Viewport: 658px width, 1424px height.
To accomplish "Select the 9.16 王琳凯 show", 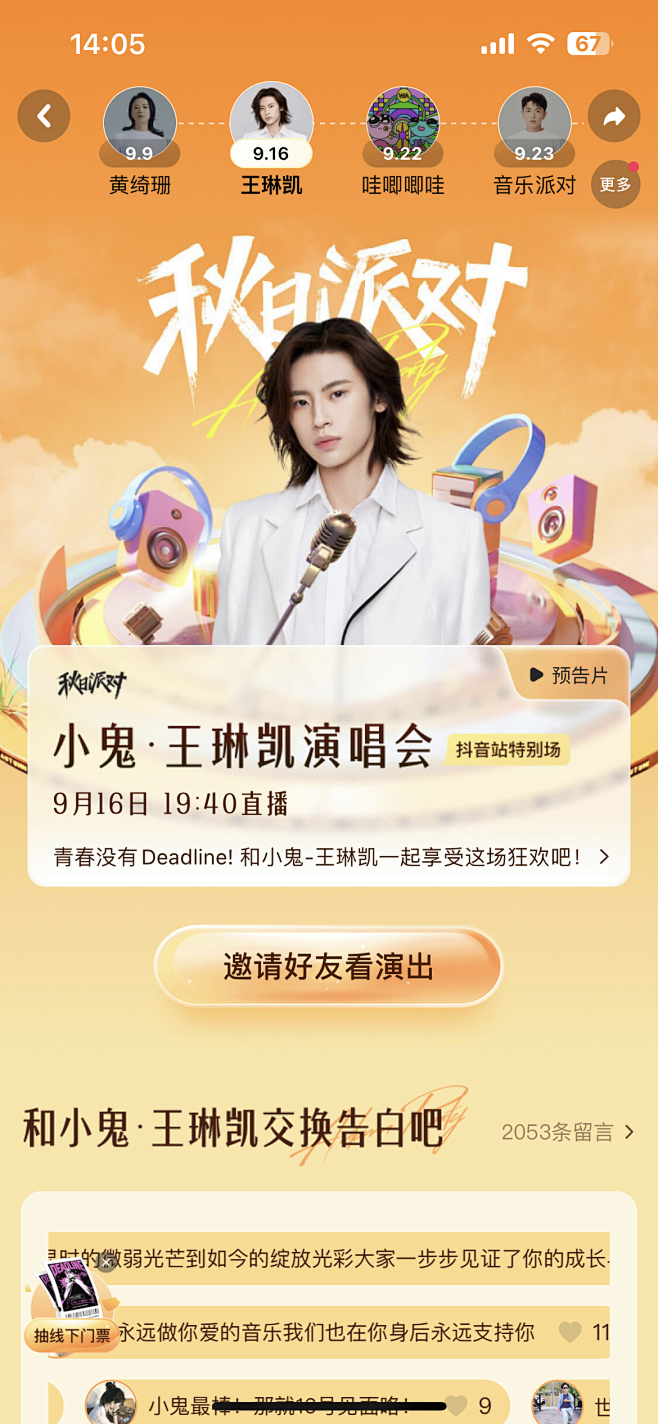I will click(x=271, y=139).
